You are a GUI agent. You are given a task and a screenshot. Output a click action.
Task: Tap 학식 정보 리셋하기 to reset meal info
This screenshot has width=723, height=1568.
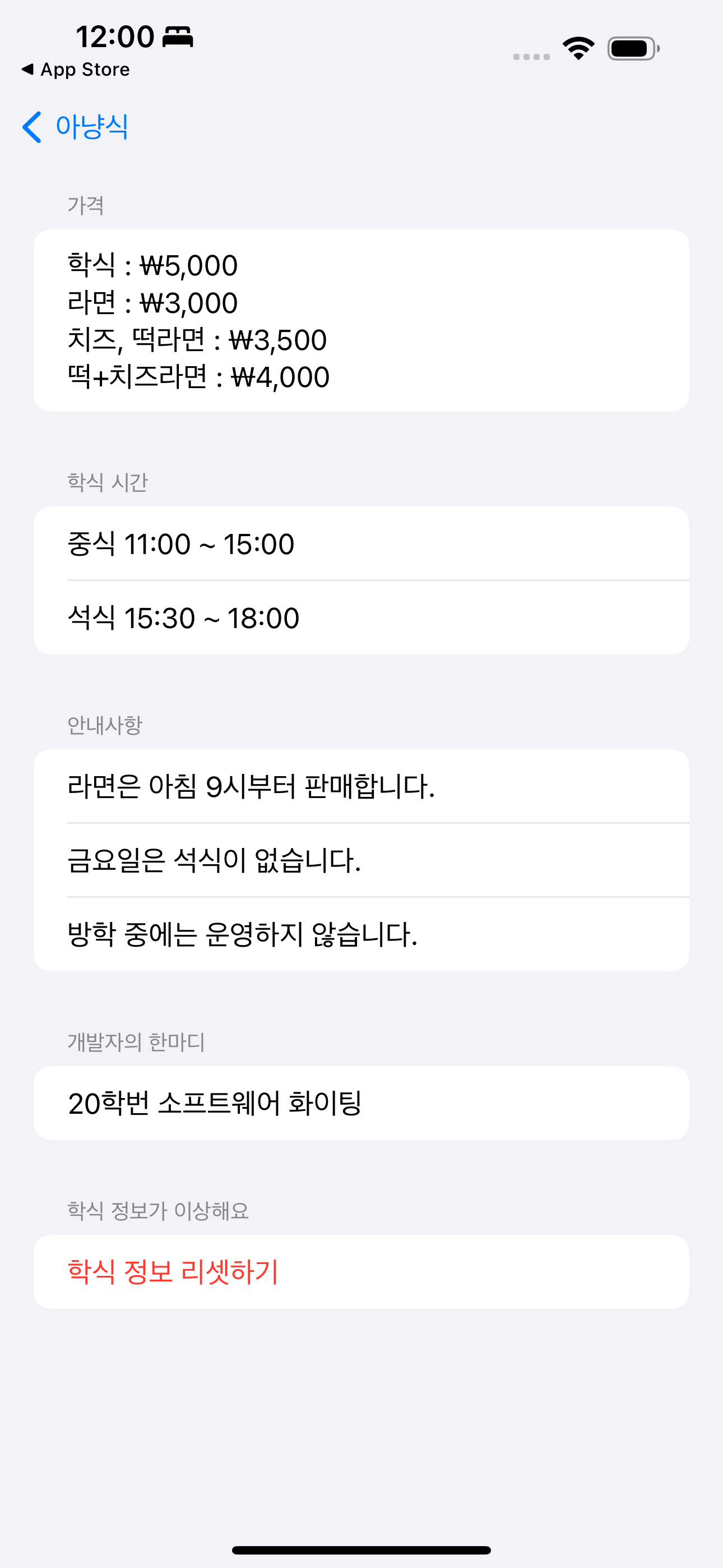point(173,1271)
